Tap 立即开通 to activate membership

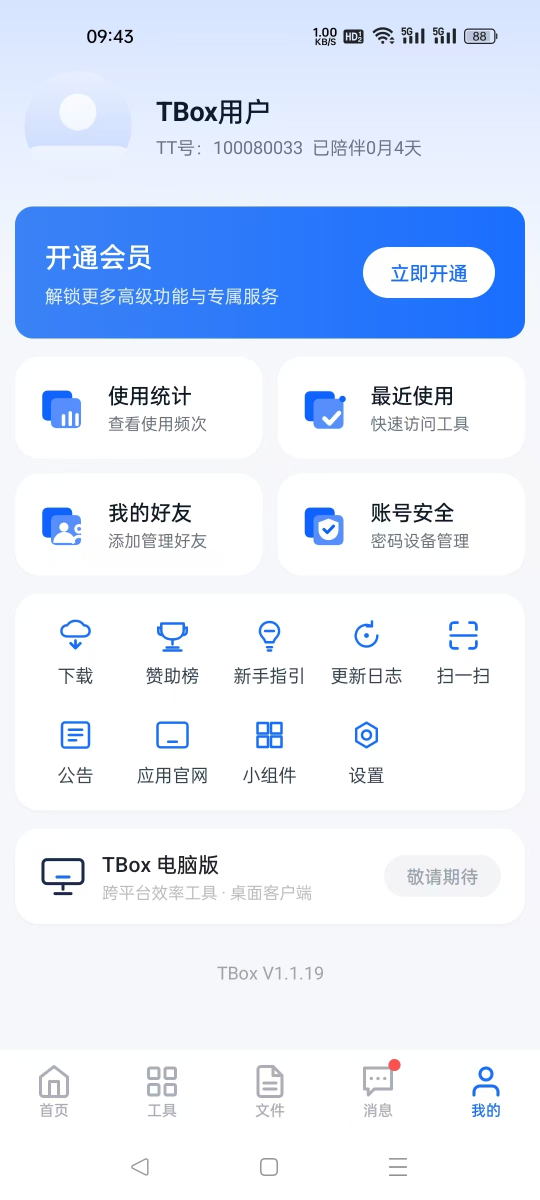(x=428, y=273)
